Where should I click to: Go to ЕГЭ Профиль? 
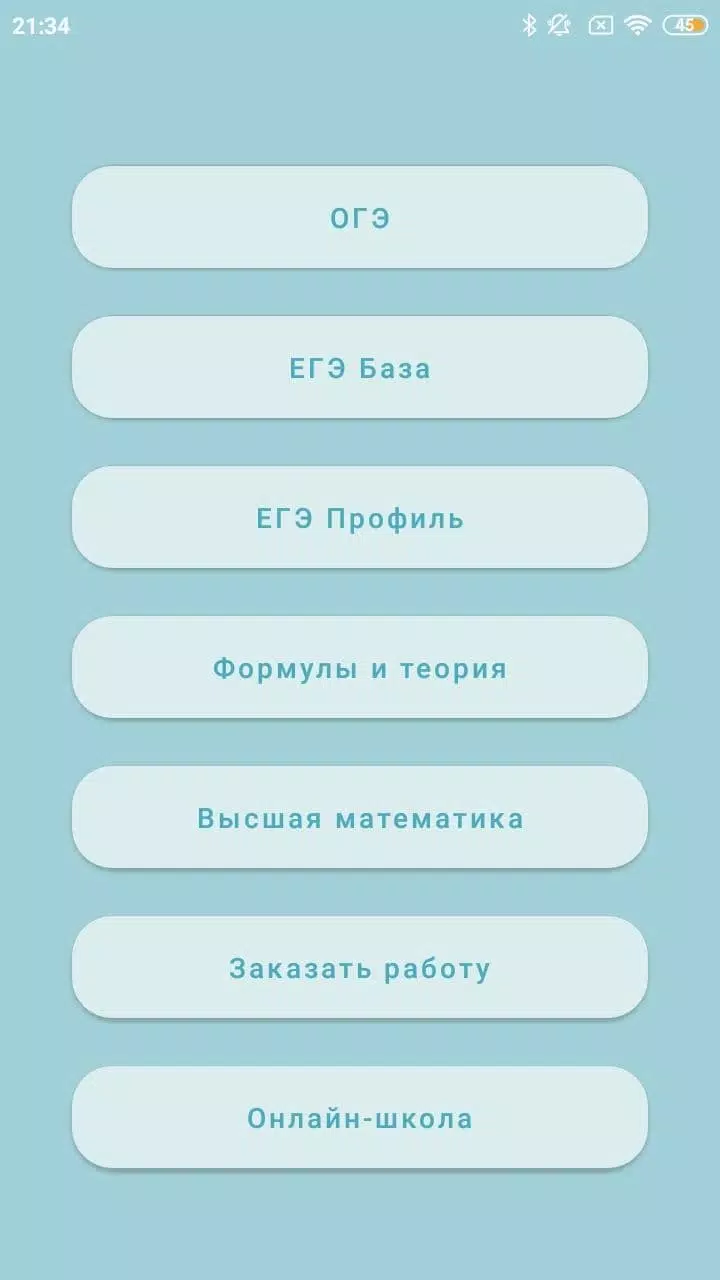click(x=360, y=518)
